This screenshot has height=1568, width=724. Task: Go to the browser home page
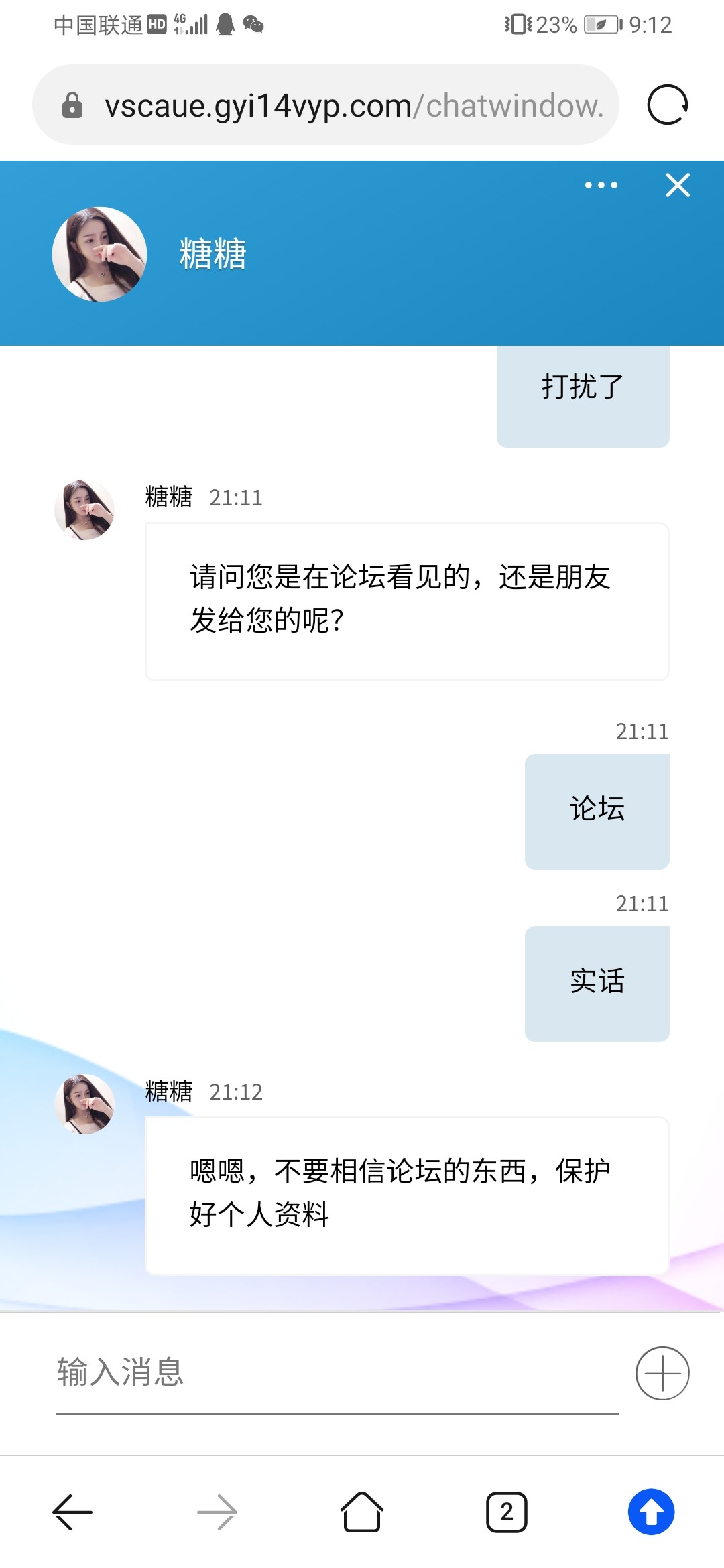[x=362, y=1512]
